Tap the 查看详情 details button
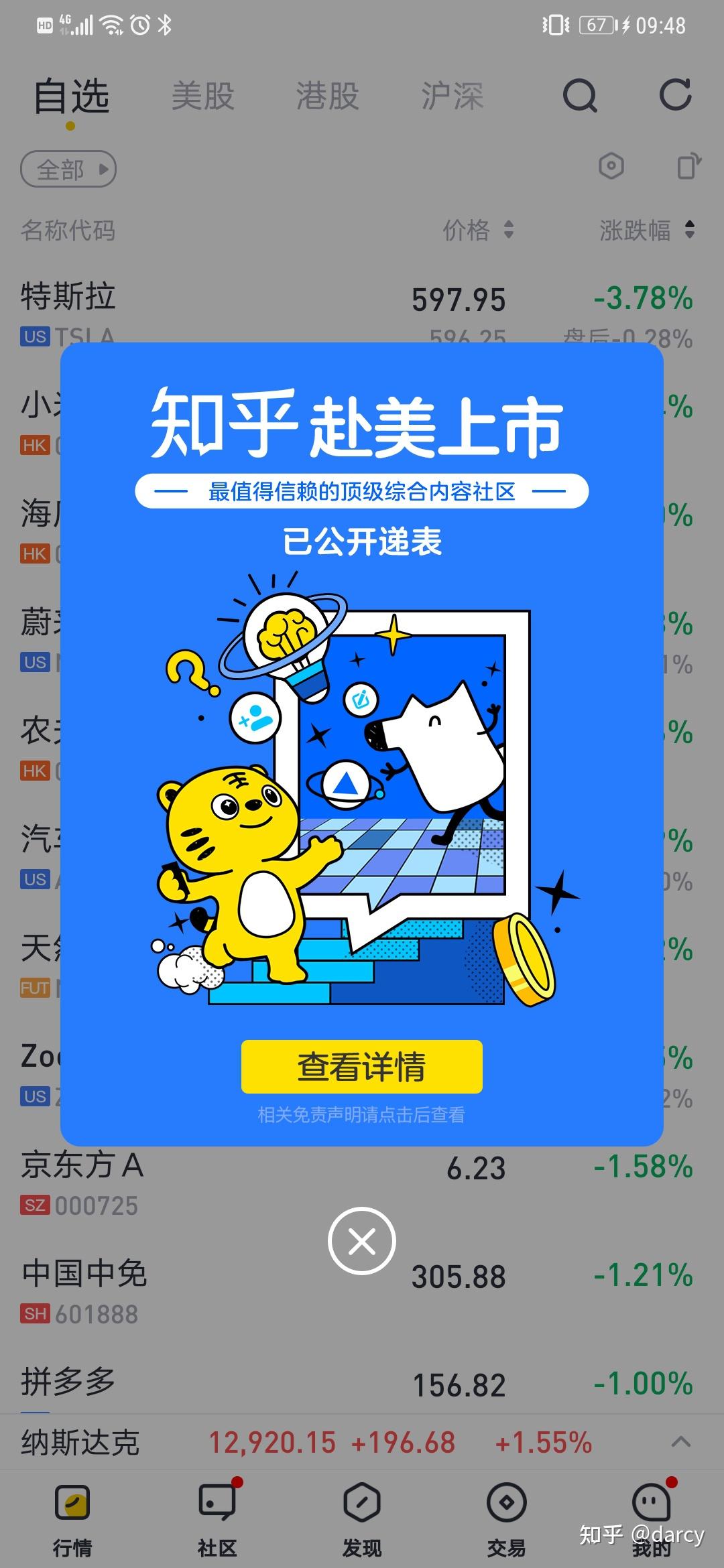724x1568 pixels. click(x=361, y=1067)
